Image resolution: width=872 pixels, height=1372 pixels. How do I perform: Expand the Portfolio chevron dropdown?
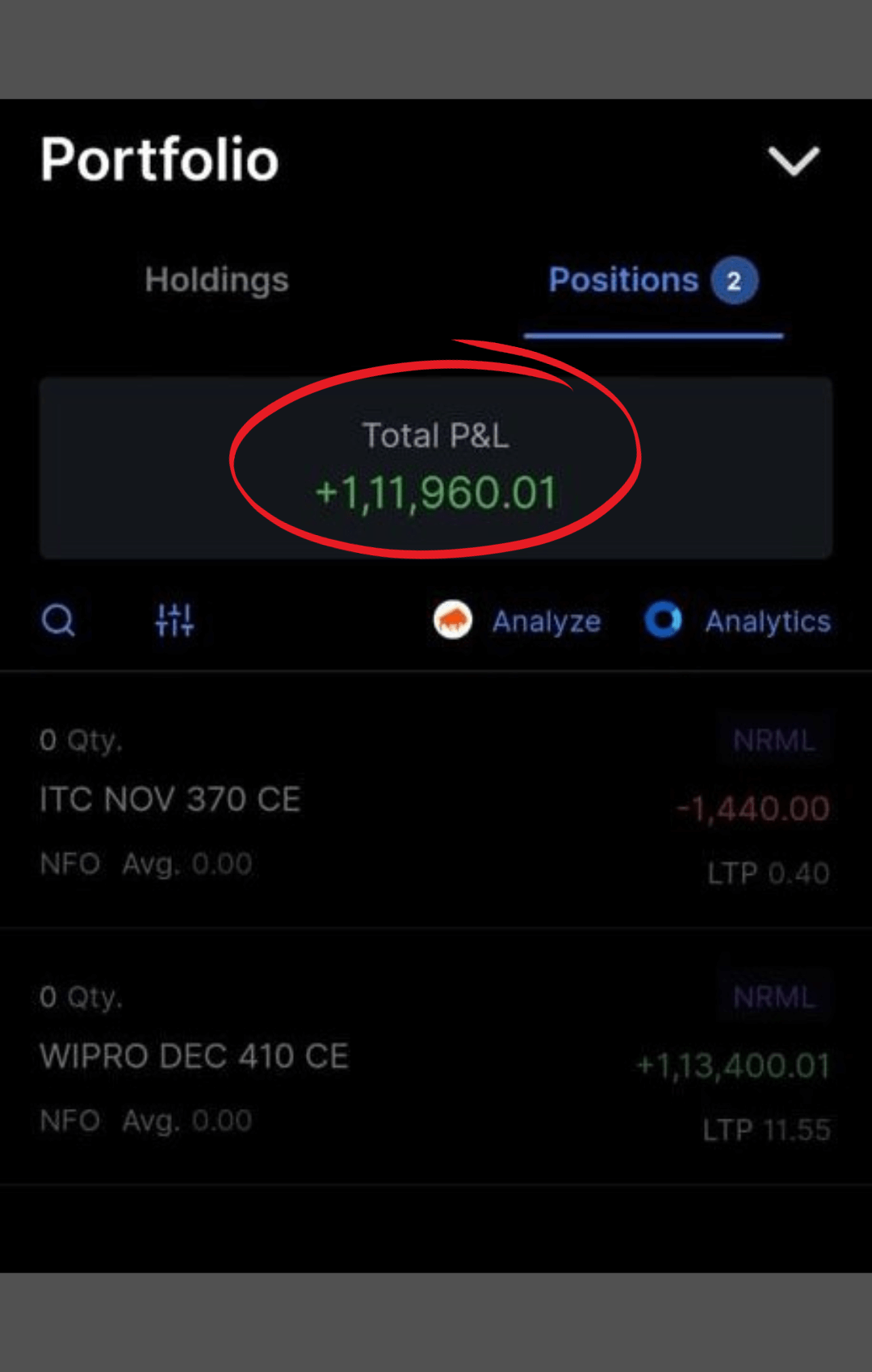coord(793,161)
